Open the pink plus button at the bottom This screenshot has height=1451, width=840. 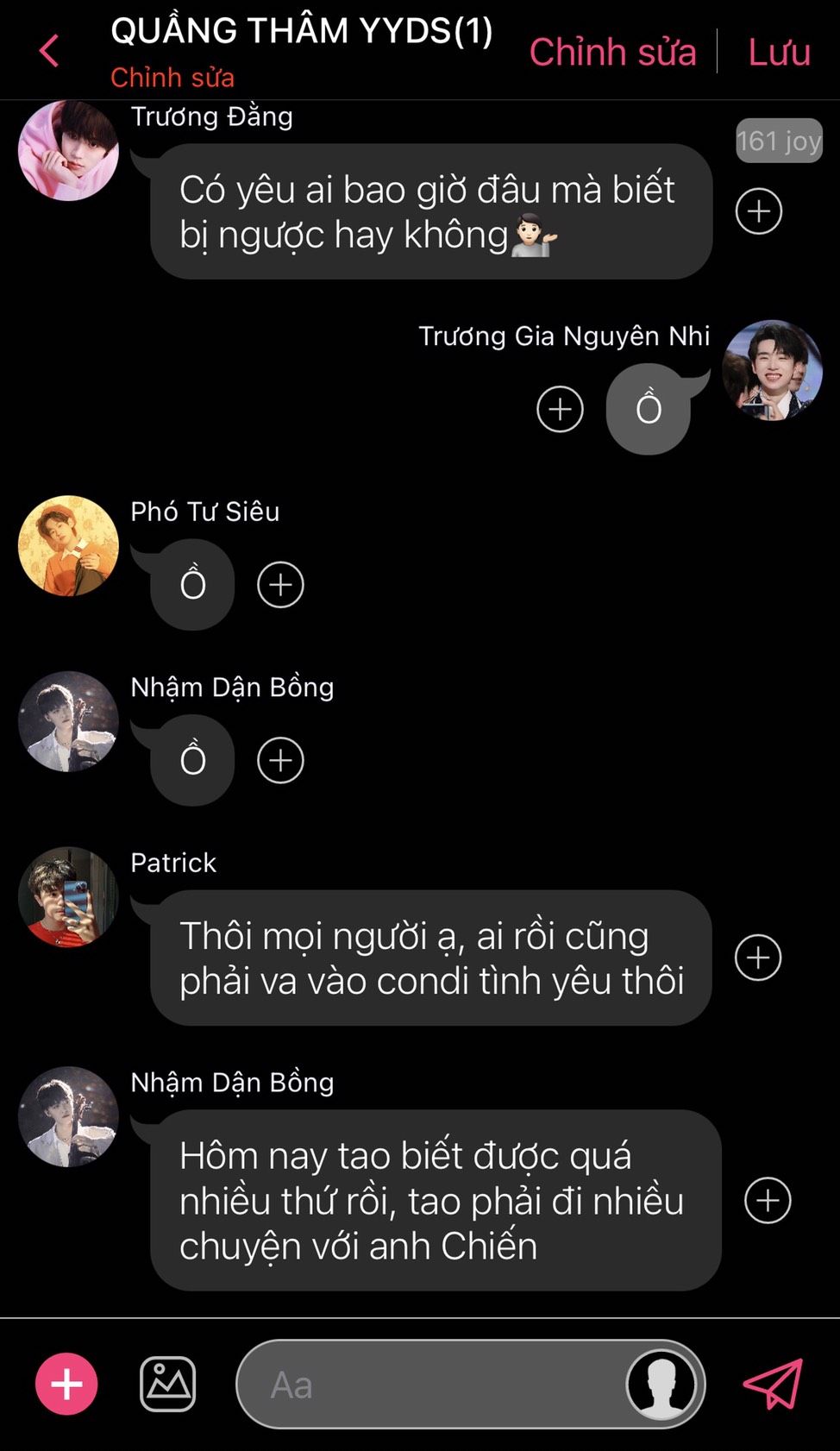(x=66, y=1384)
